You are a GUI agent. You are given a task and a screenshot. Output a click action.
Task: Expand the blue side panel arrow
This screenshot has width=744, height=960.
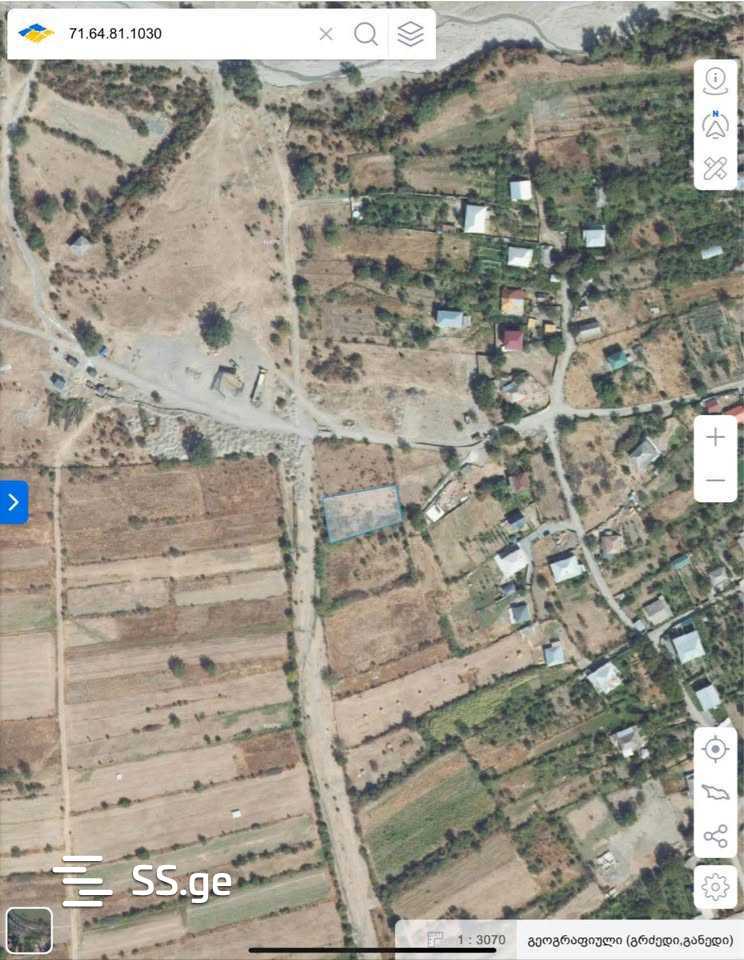(13, 502)
